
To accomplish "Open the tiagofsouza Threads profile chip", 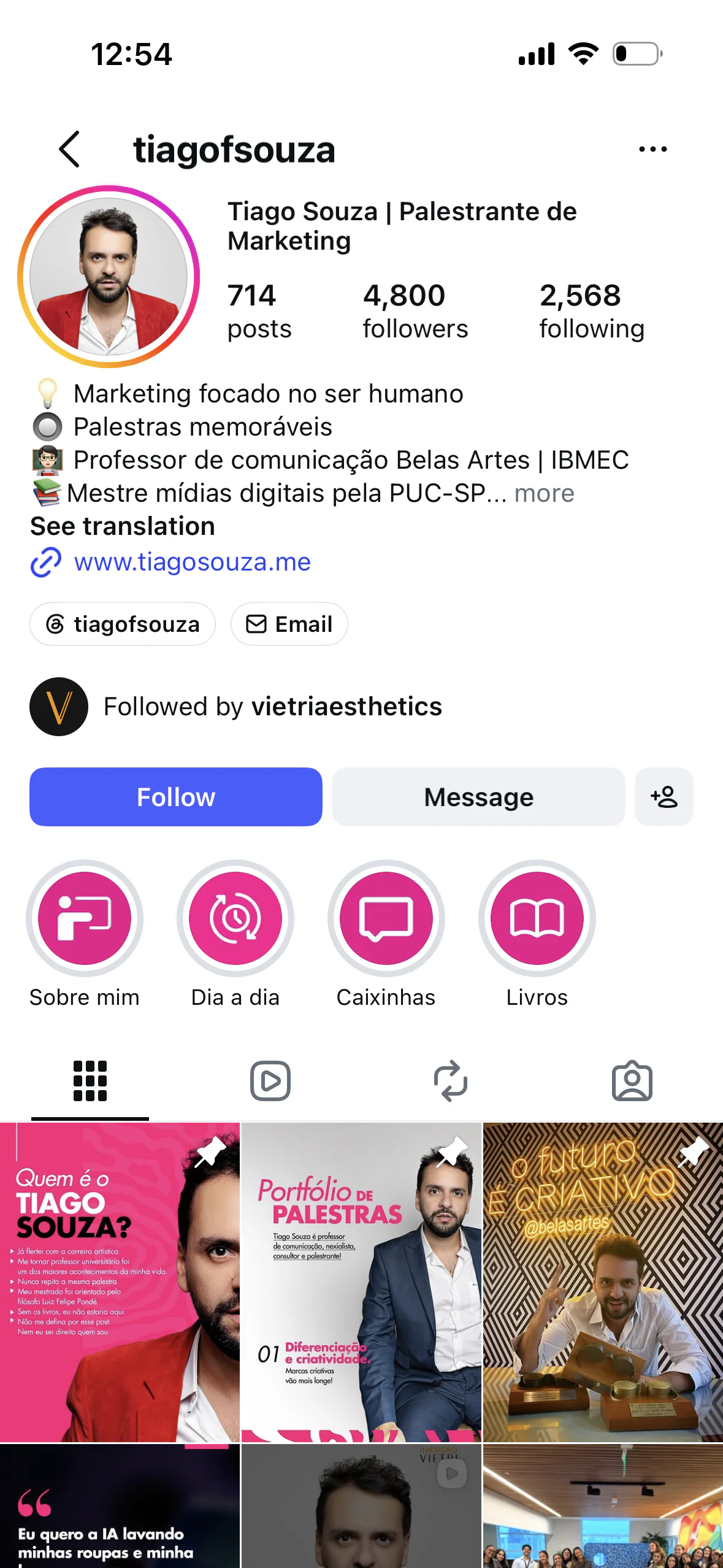I will pos(123,624).
